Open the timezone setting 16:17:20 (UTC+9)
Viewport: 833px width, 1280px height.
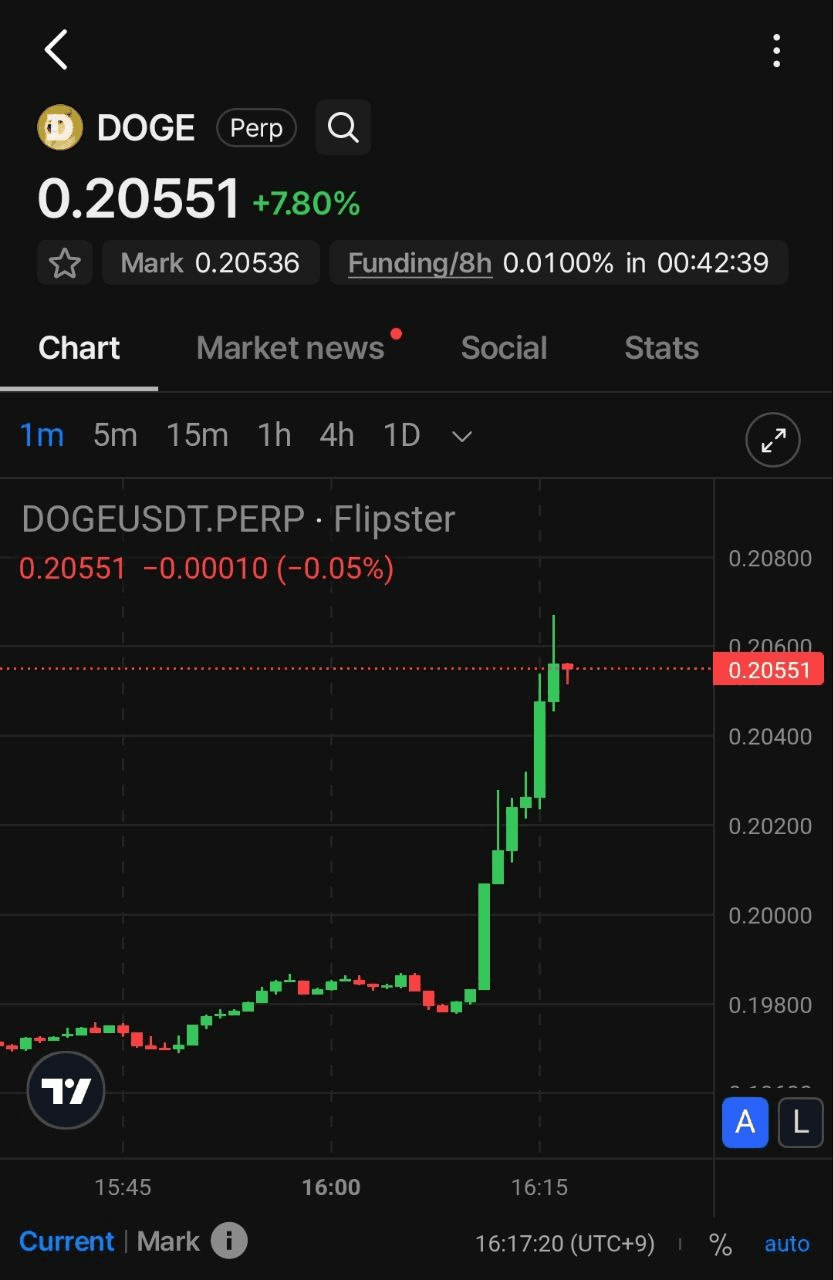[x=565, y=1245]
